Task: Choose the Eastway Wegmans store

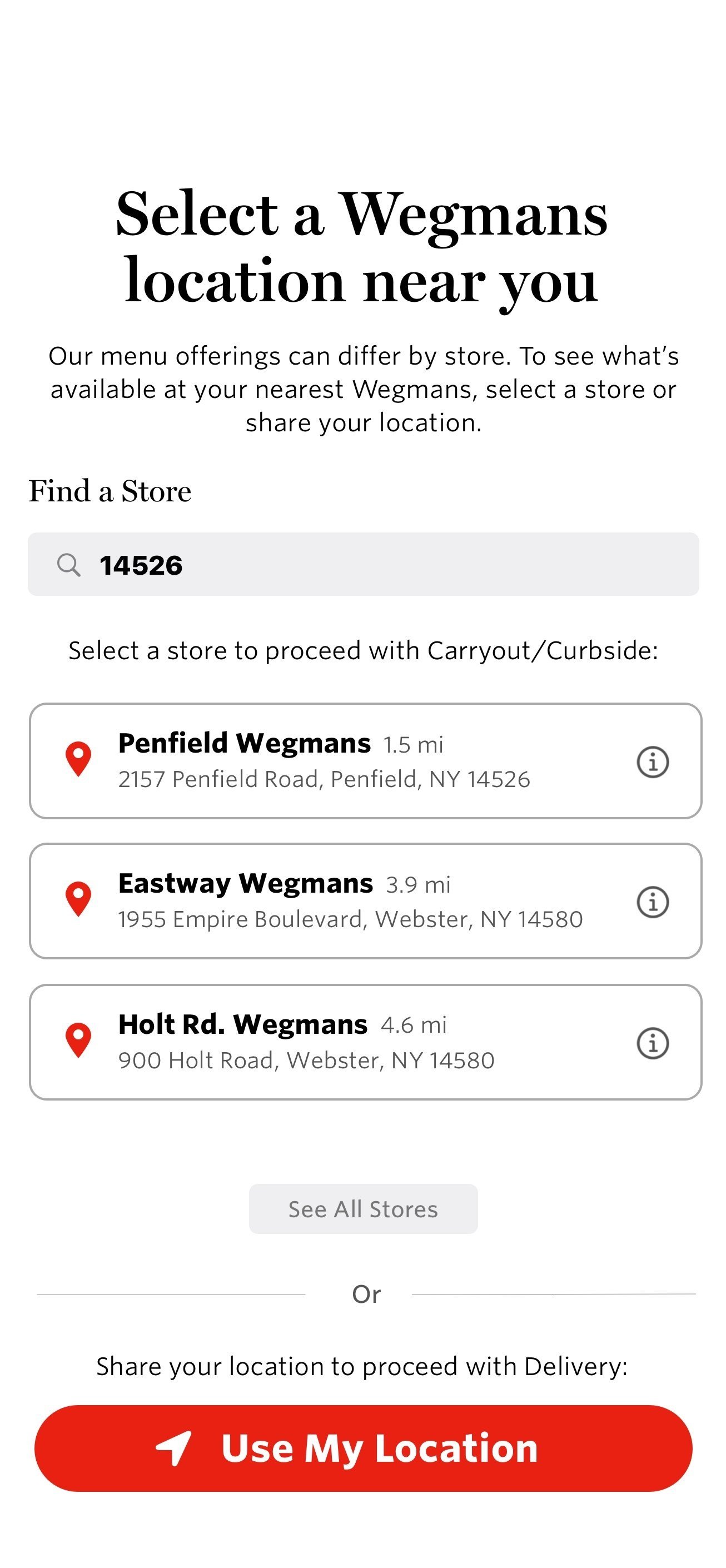Action: point(324,901)
